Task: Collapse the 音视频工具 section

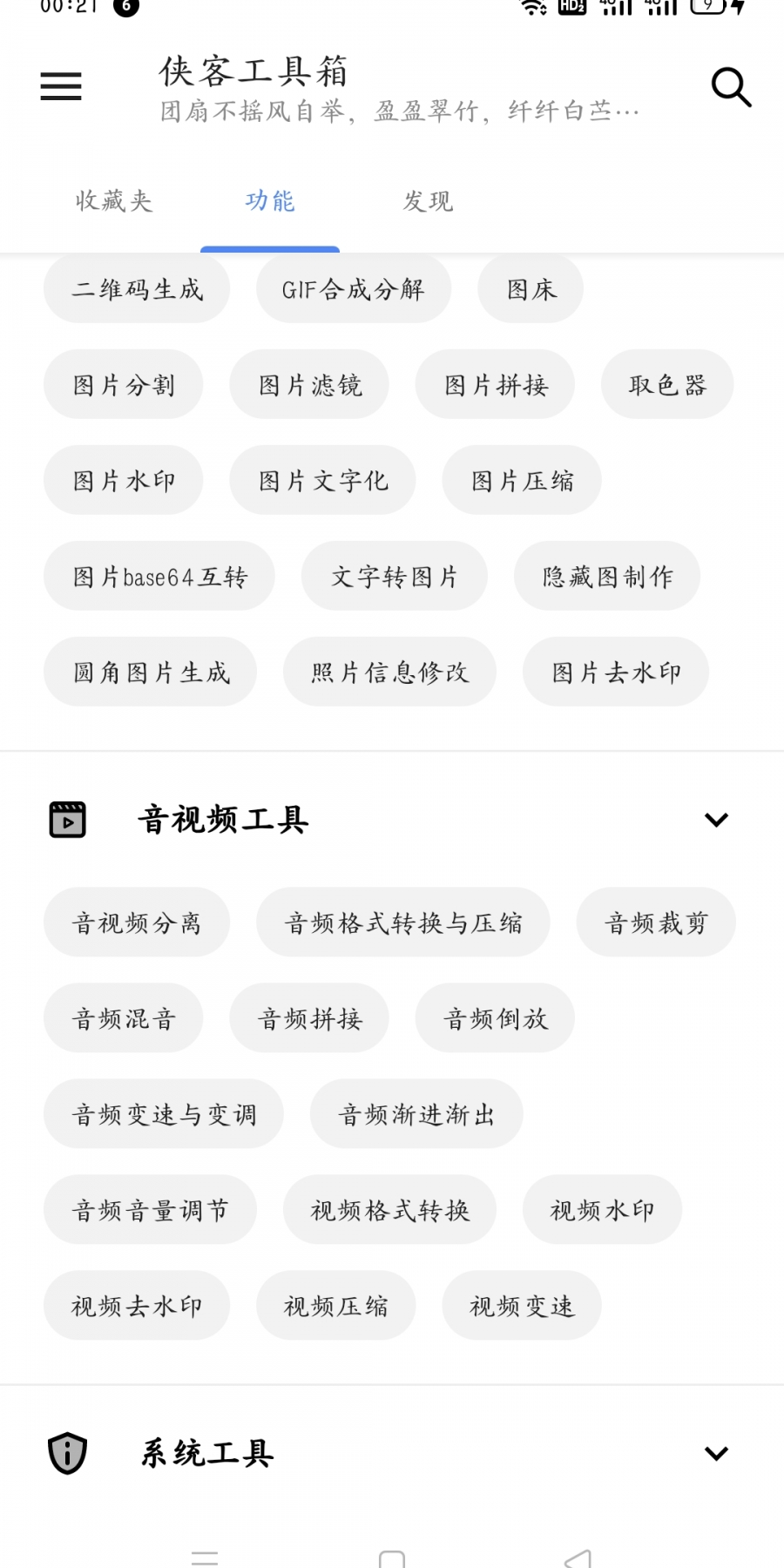Action: pos(716,820)
